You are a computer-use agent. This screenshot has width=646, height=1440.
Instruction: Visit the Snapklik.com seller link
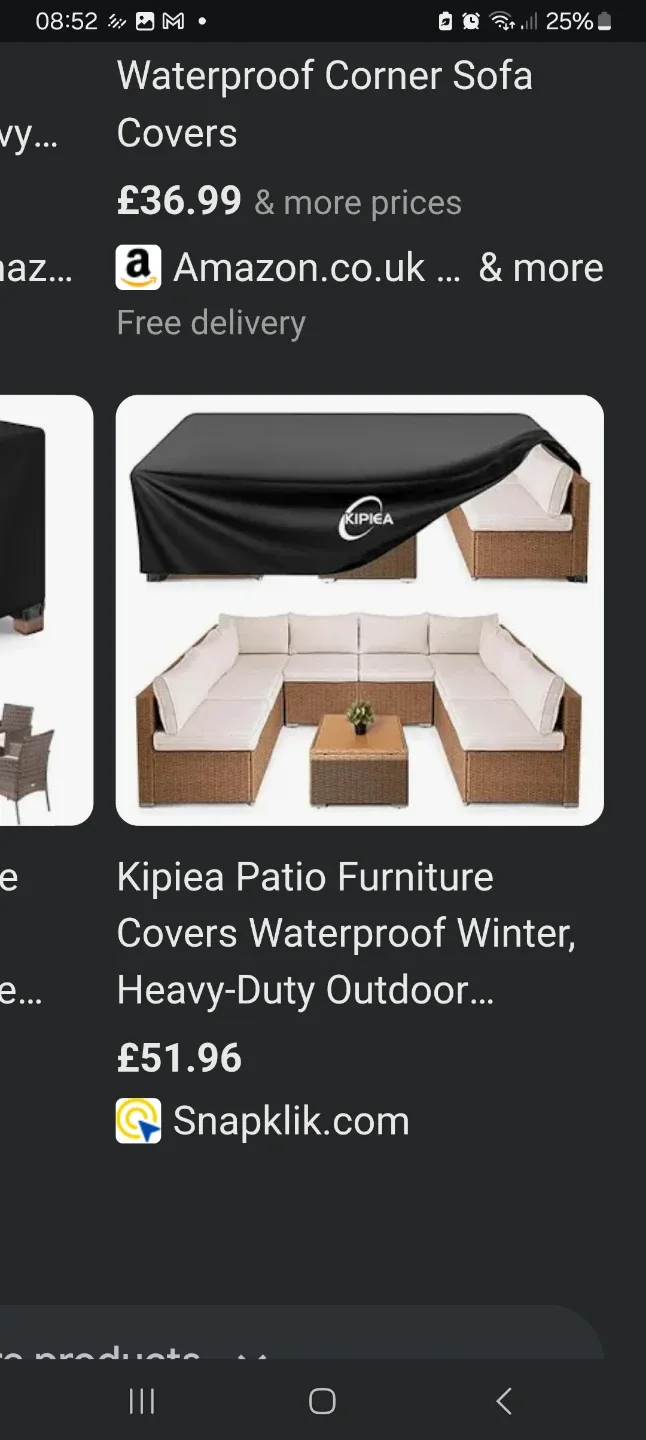click(x=290, y=1121)
